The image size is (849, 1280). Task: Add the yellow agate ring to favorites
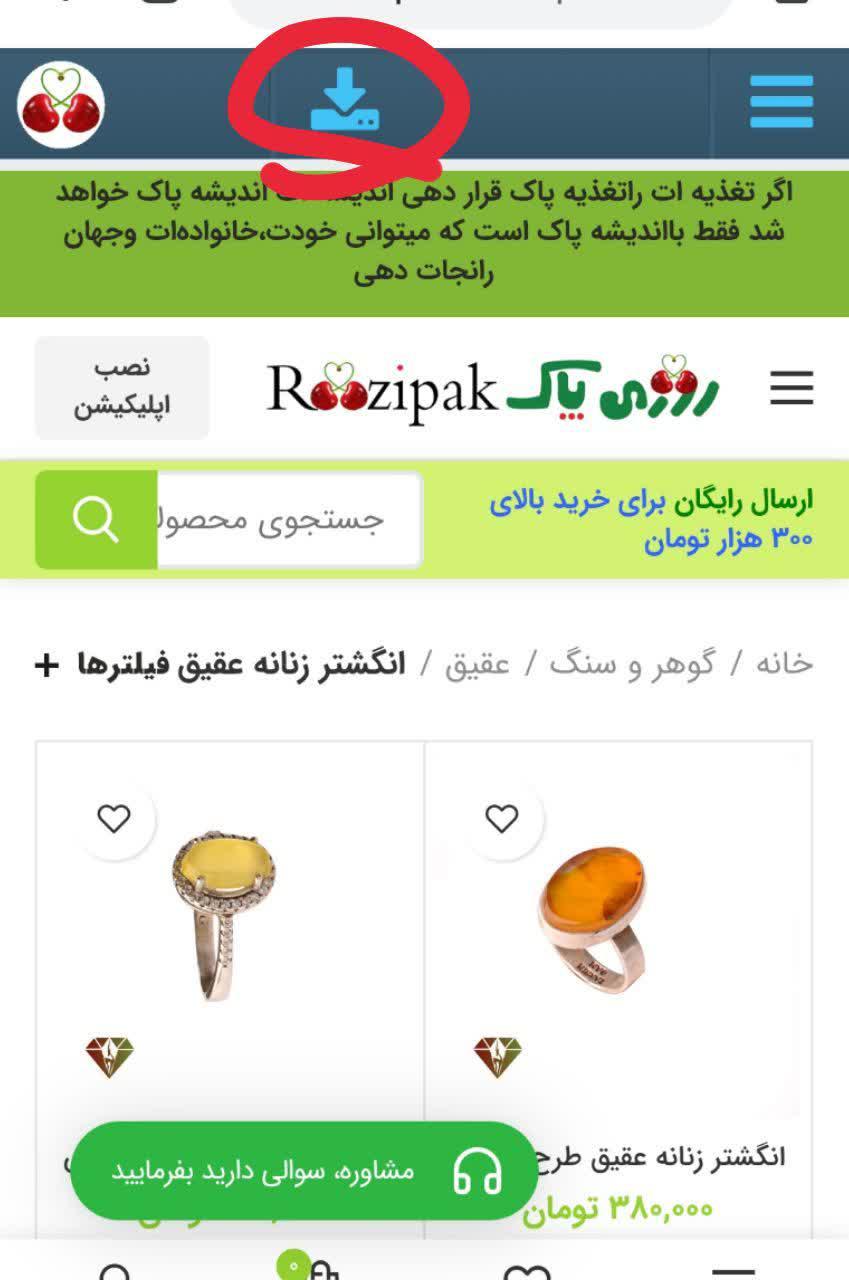pos(114,819)
